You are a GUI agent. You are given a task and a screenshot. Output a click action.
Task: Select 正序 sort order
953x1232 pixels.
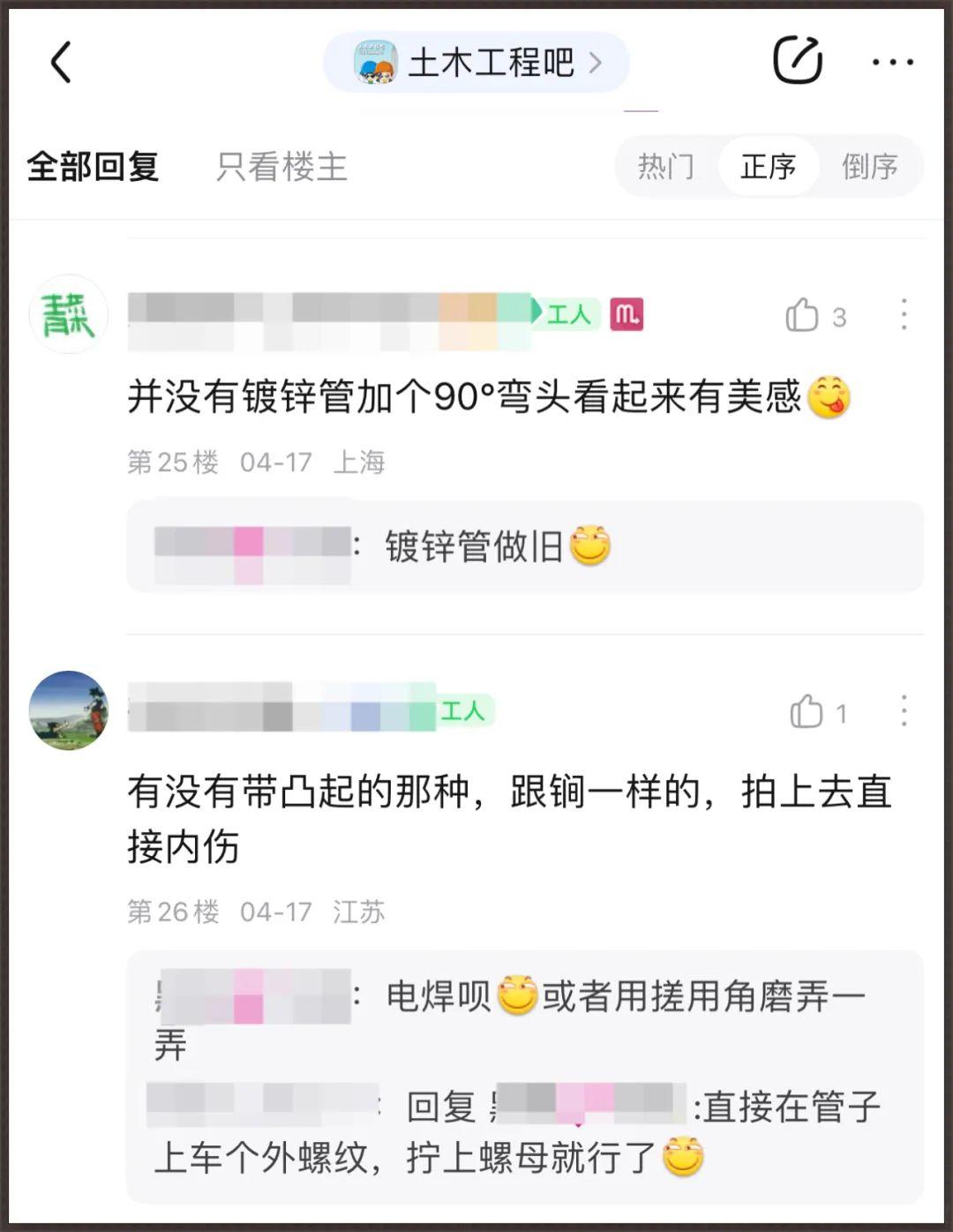[768, 167]
